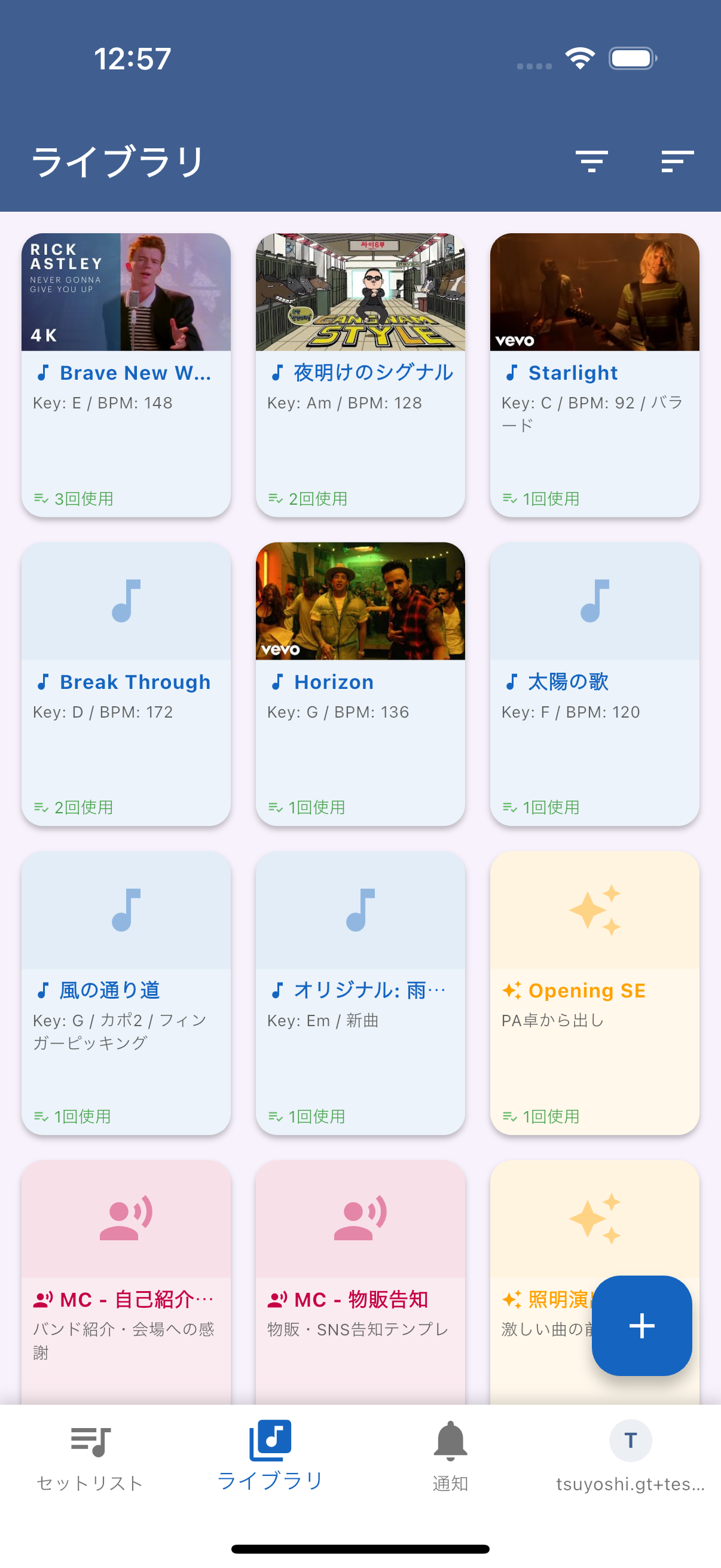Viewport: 721px width, 1568px height.
Task: Open the Starlight song link
Action: 572,373
